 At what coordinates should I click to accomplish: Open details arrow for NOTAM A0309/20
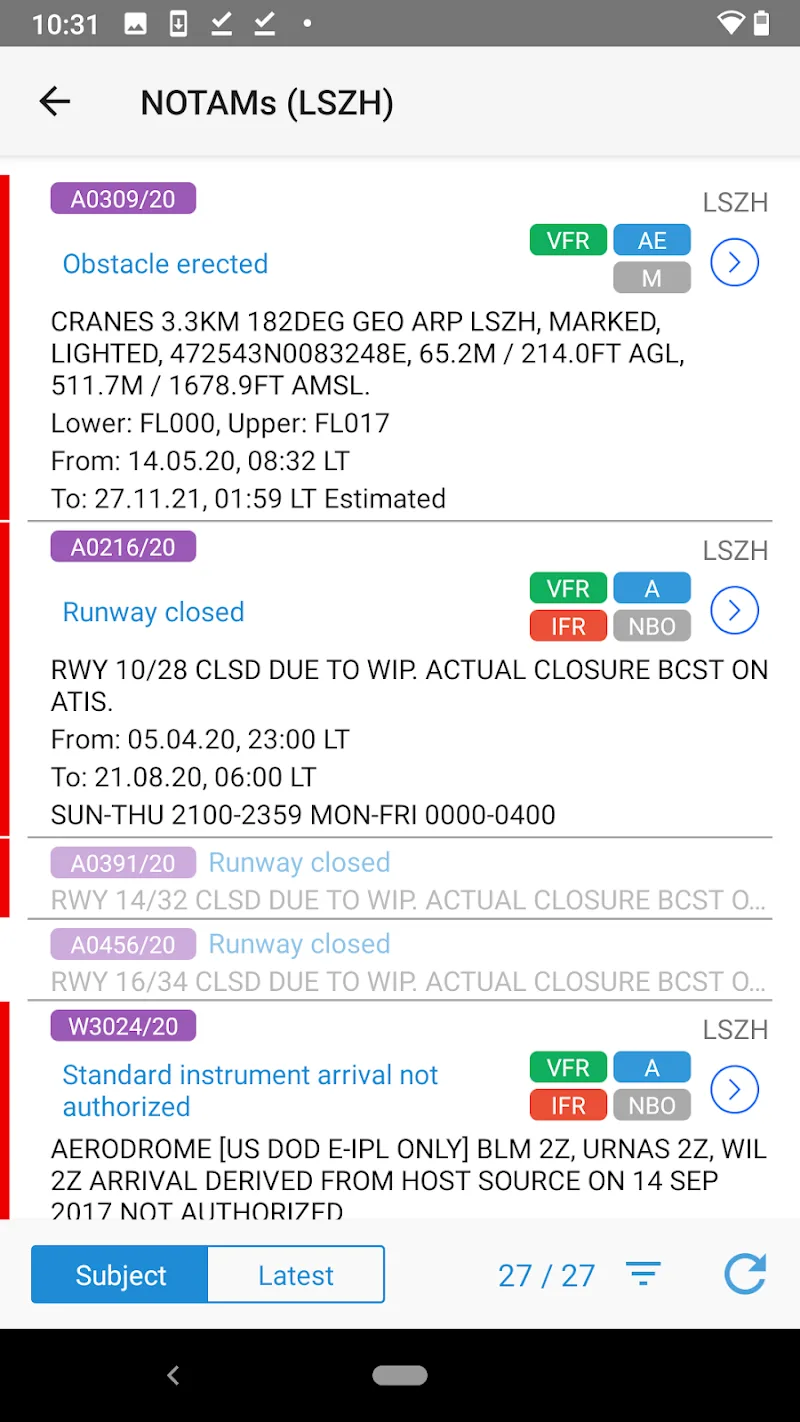734,262
